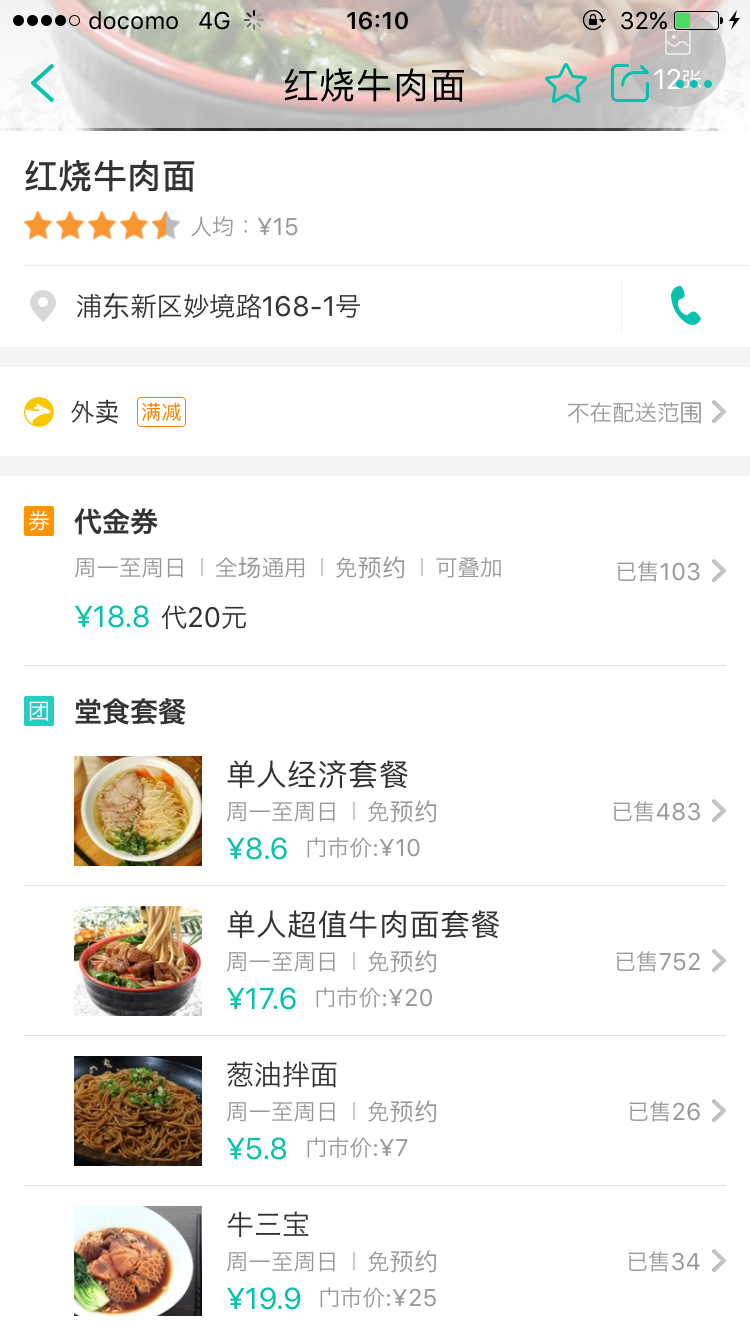Open the 单人经济套餐 detail chevron
The image size is (750, 1334).
[x=718, y=811]
